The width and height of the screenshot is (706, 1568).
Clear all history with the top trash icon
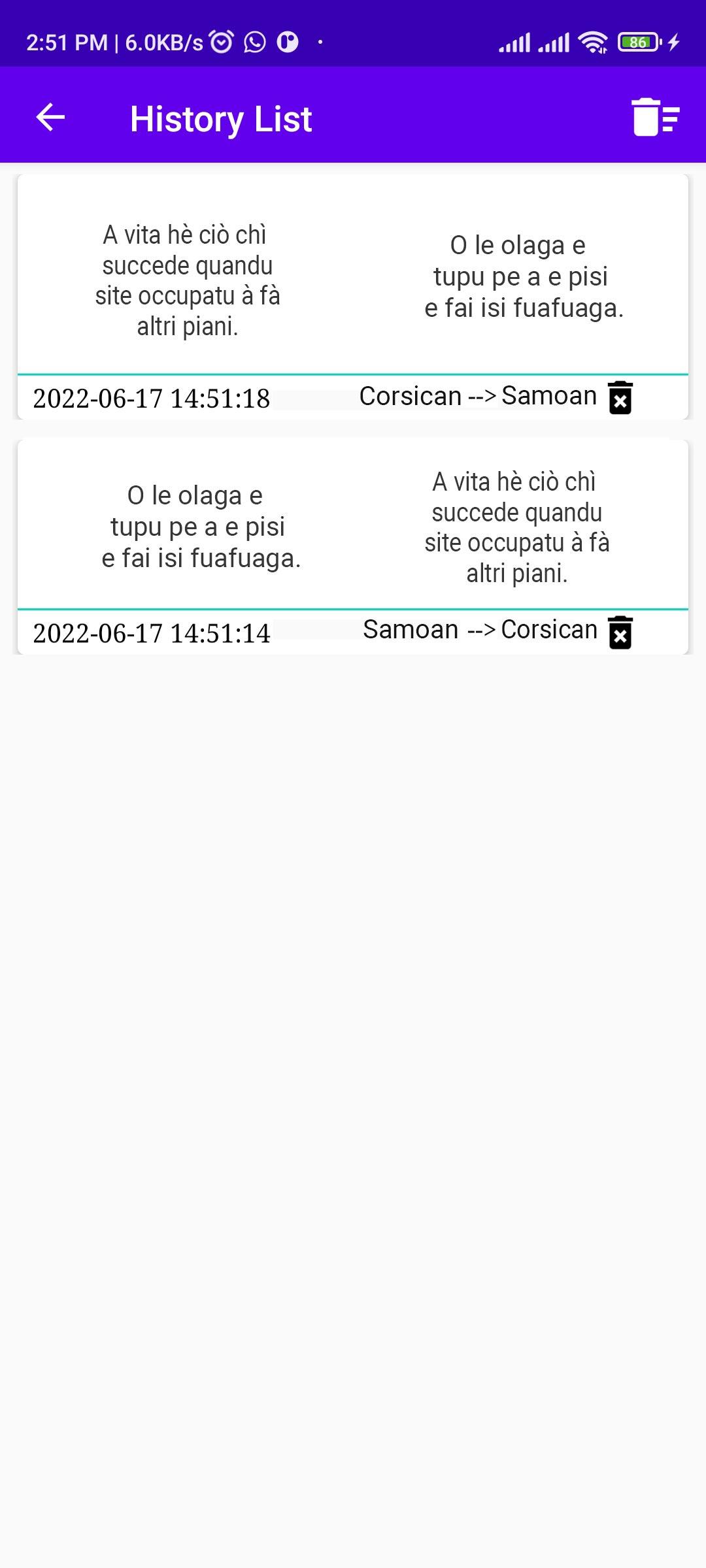pos(656,118)
